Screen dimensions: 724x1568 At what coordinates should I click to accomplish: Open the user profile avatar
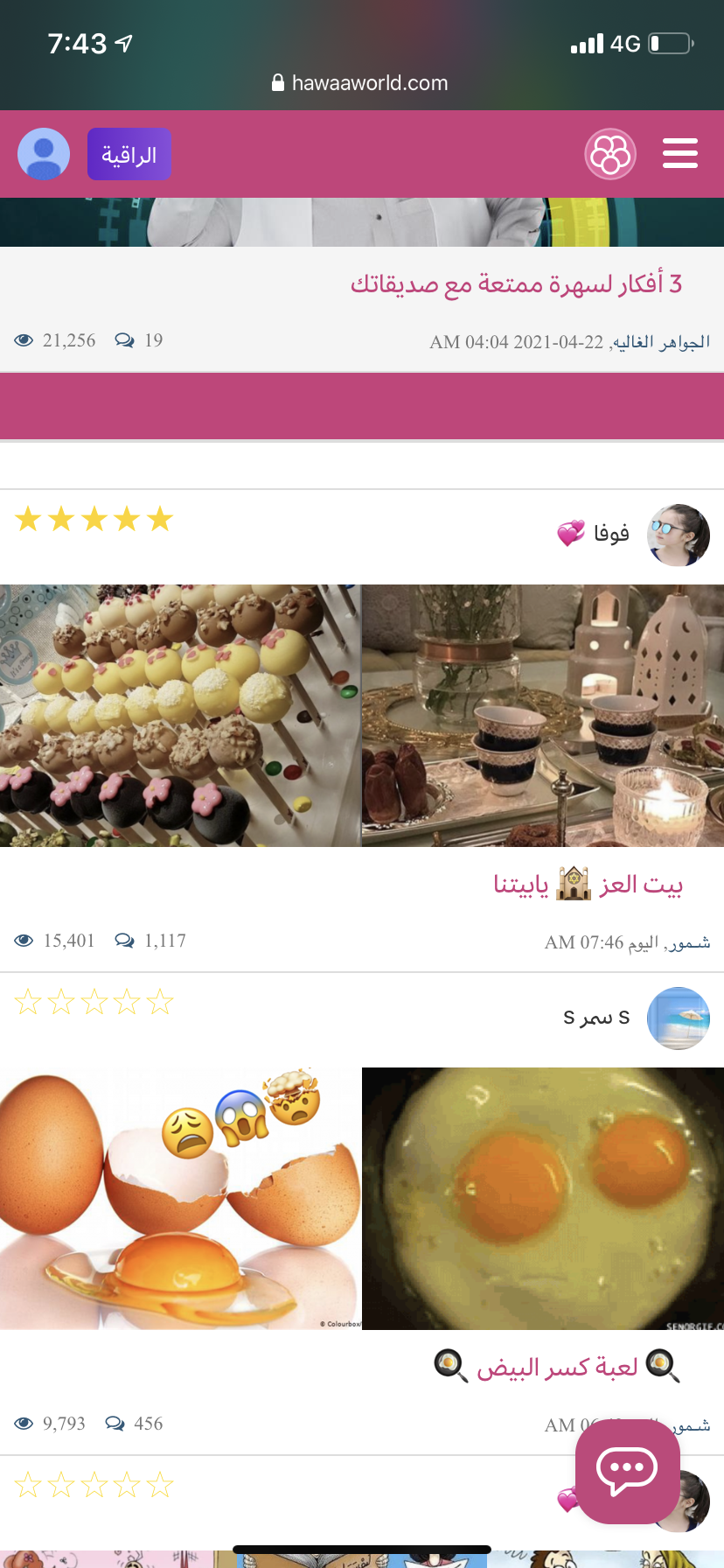44,154
